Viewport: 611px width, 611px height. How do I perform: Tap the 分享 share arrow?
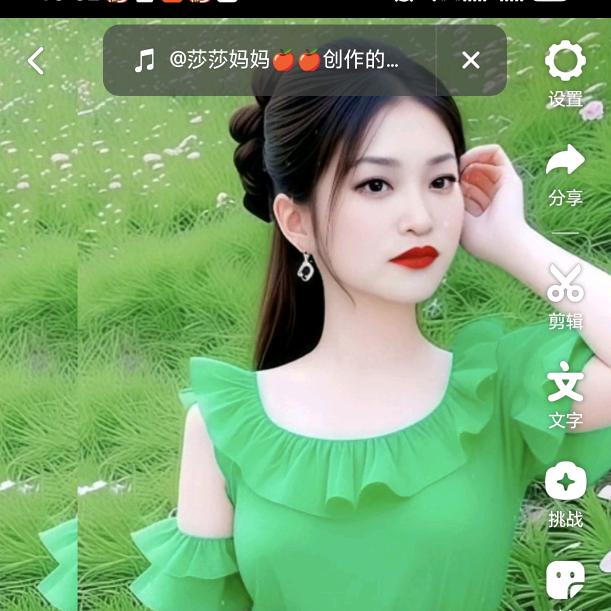coord(565,161)
